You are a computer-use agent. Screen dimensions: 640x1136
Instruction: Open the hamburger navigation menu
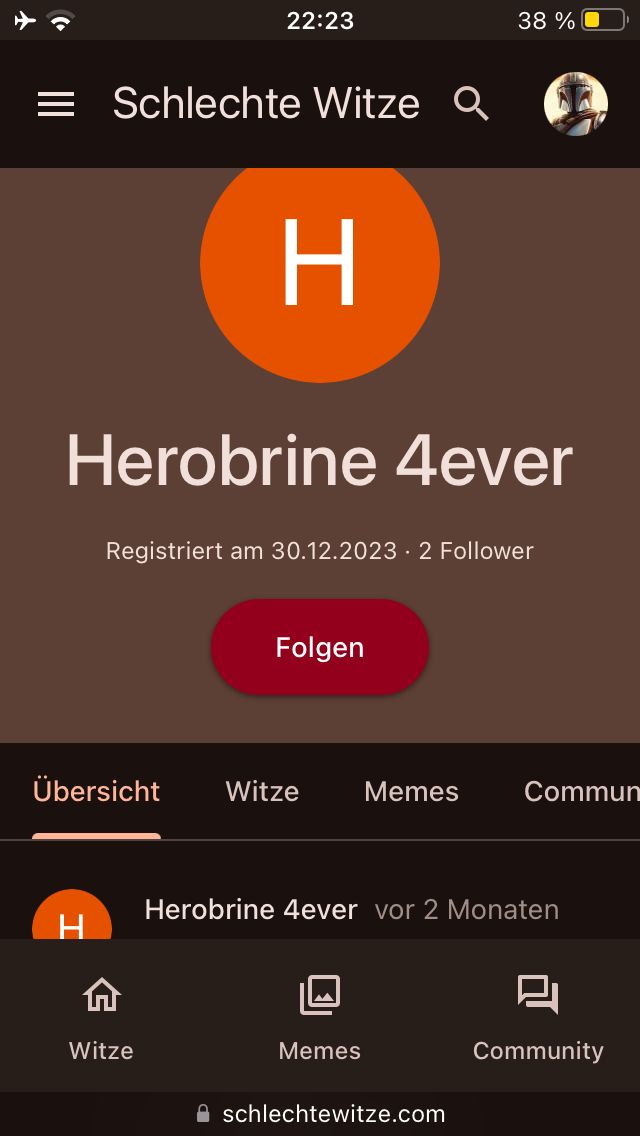[56, 104]
